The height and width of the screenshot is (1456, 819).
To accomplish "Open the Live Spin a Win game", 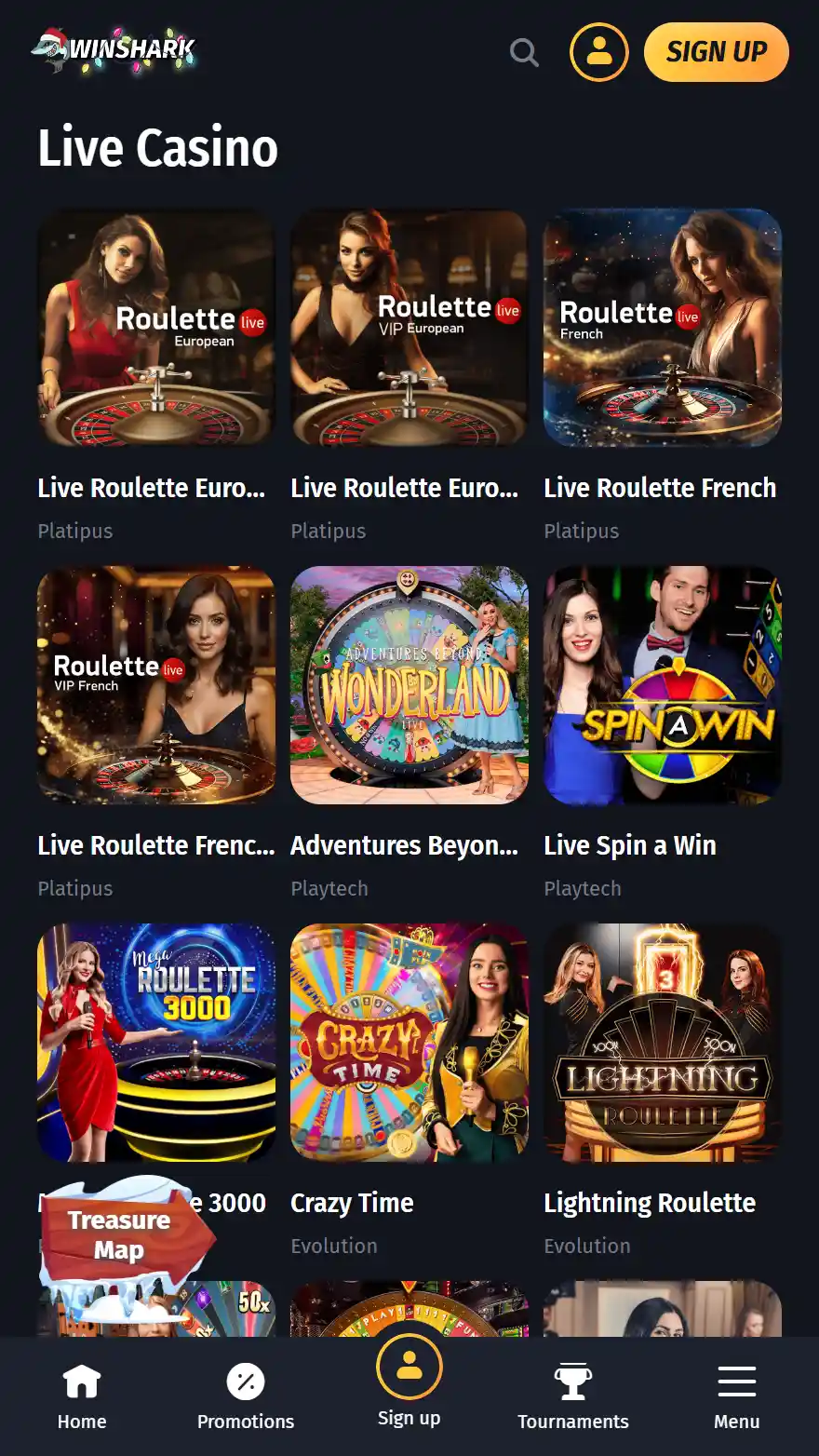I will tap(662, 684).
